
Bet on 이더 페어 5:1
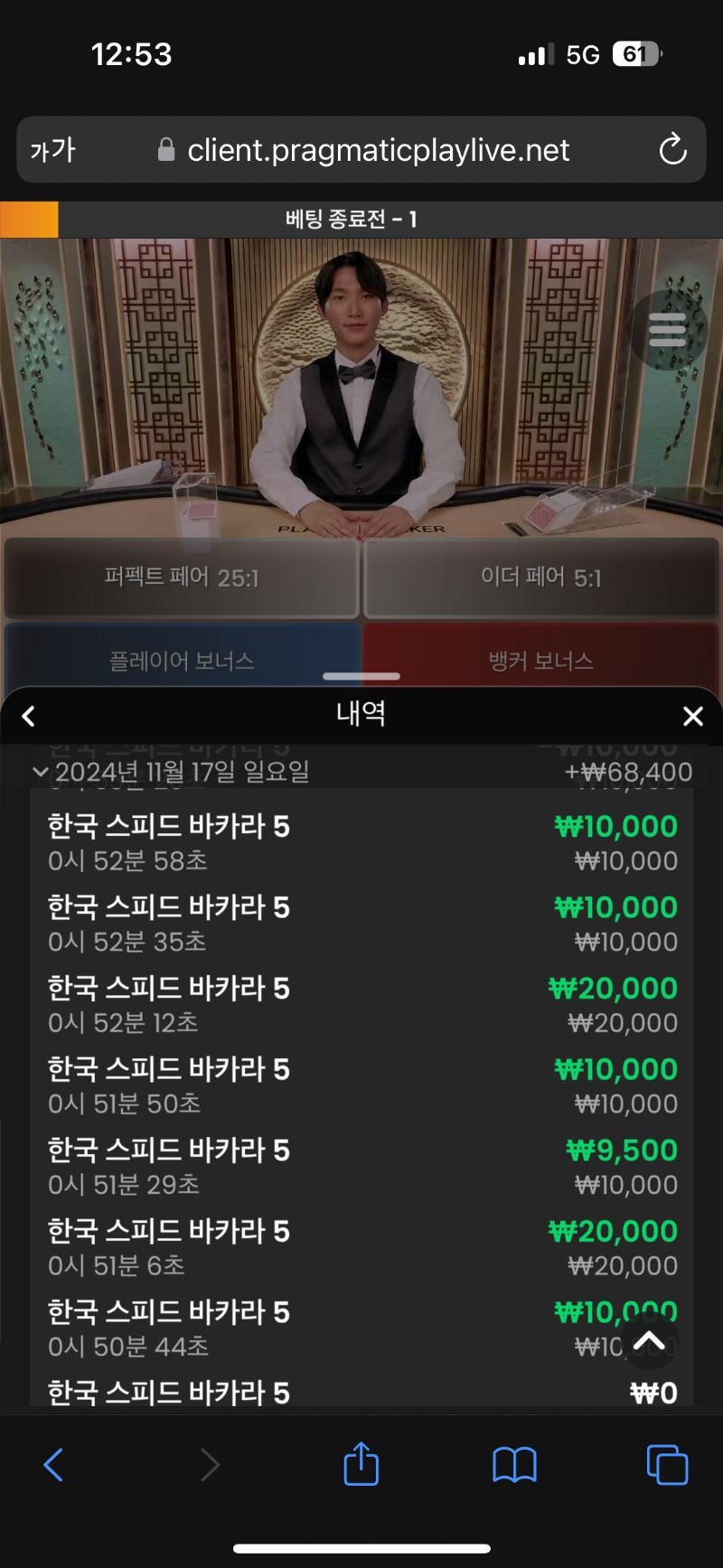tap(540, 577)
